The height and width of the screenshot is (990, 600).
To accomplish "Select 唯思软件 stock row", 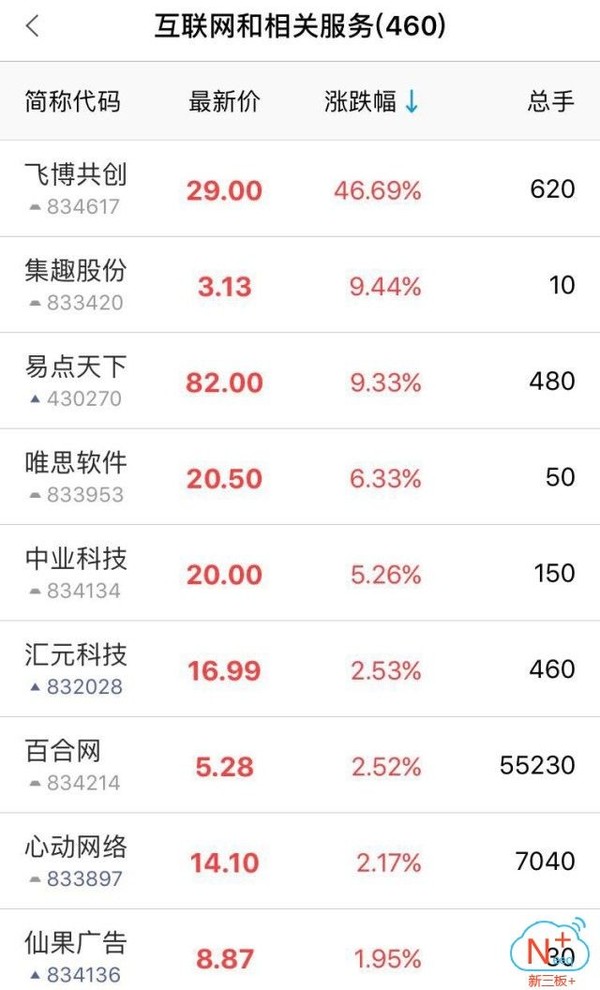I will click(x=300, y=477).
